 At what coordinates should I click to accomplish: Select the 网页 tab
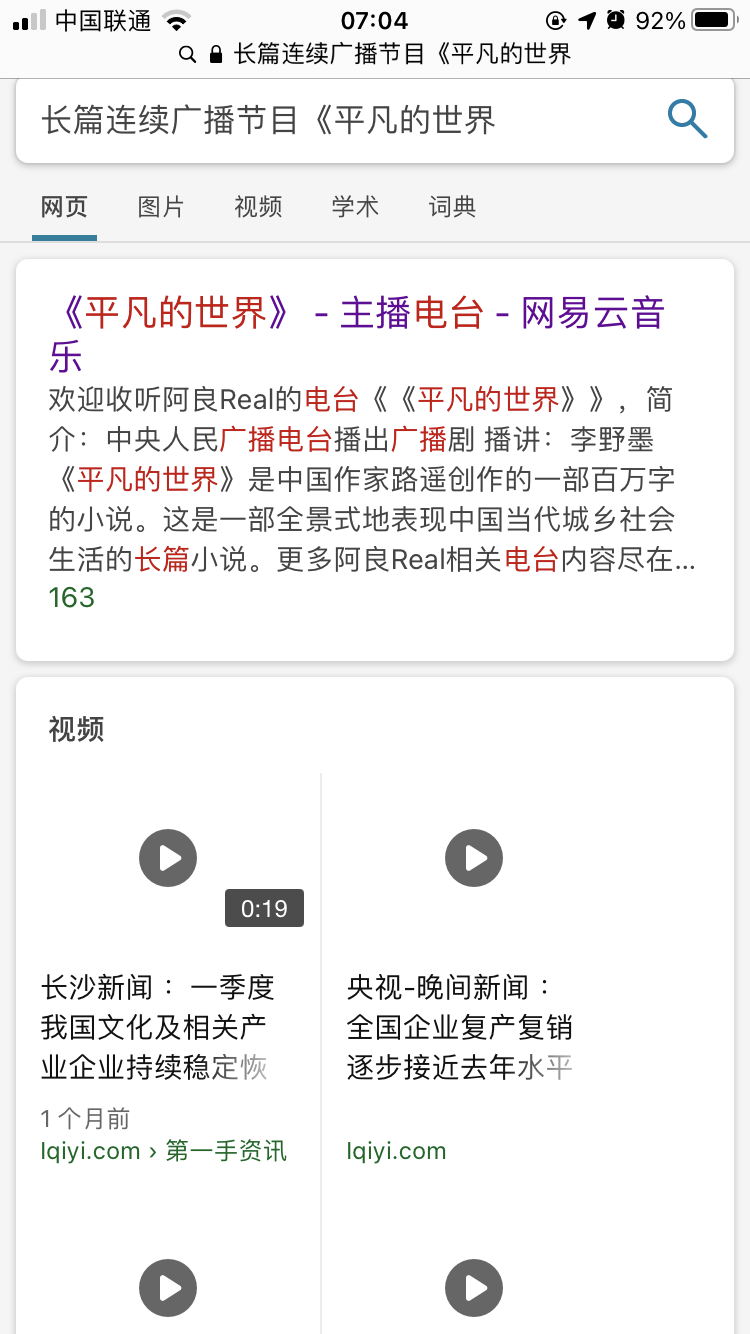coord(64,207)
